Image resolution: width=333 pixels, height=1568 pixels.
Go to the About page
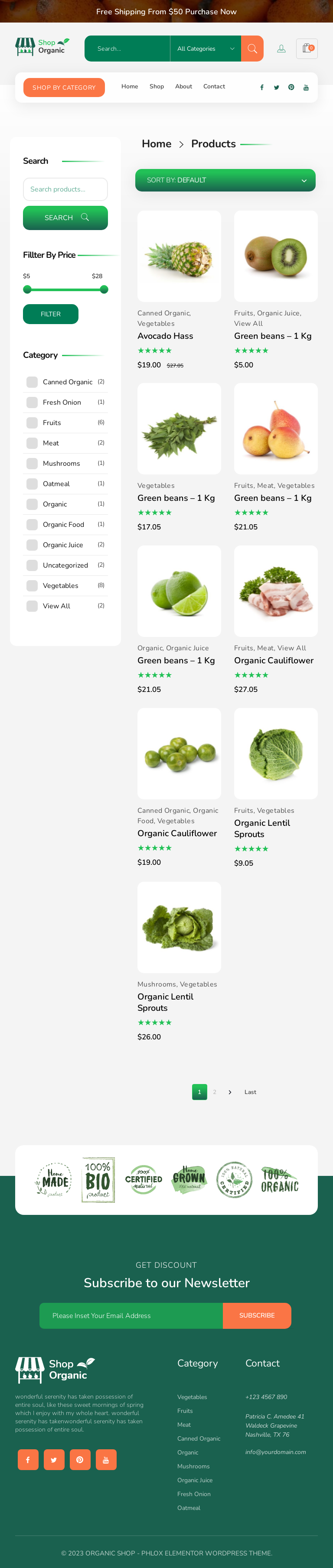coord(183,86)
